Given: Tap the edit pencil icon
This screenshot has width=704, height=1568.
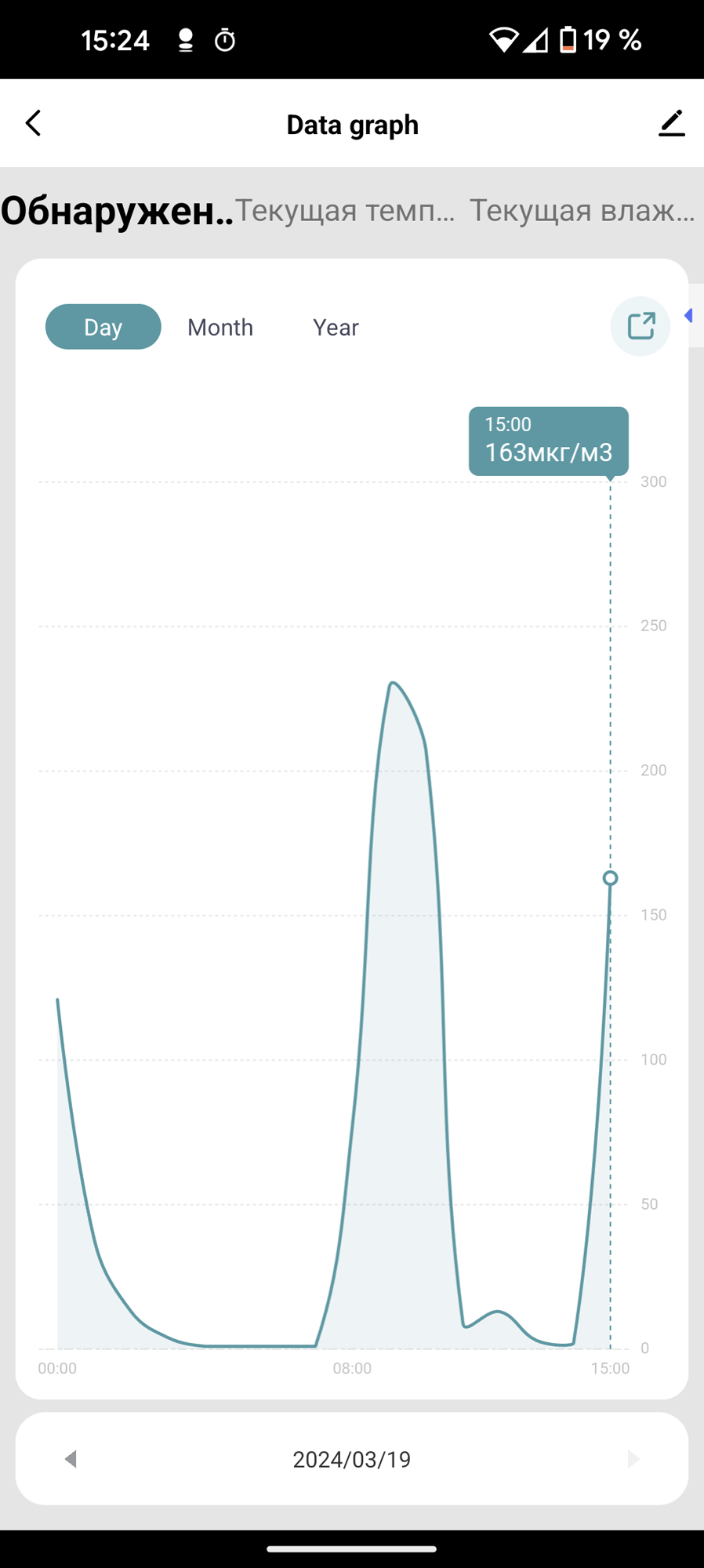Looking at the screenshot, I should click(x=671, y=123).
